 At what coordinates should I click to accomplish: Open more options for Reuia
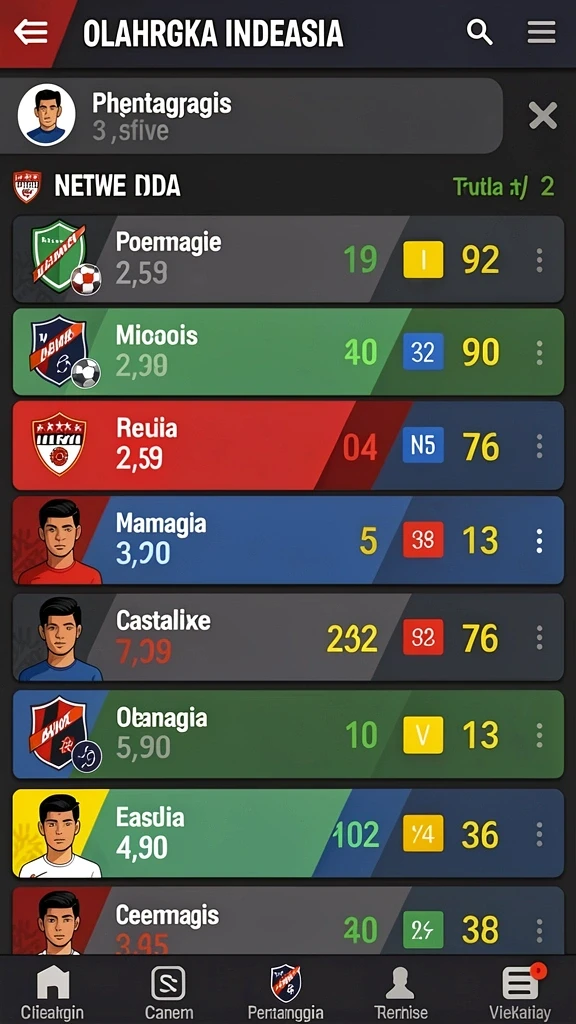tap(539, 447)
